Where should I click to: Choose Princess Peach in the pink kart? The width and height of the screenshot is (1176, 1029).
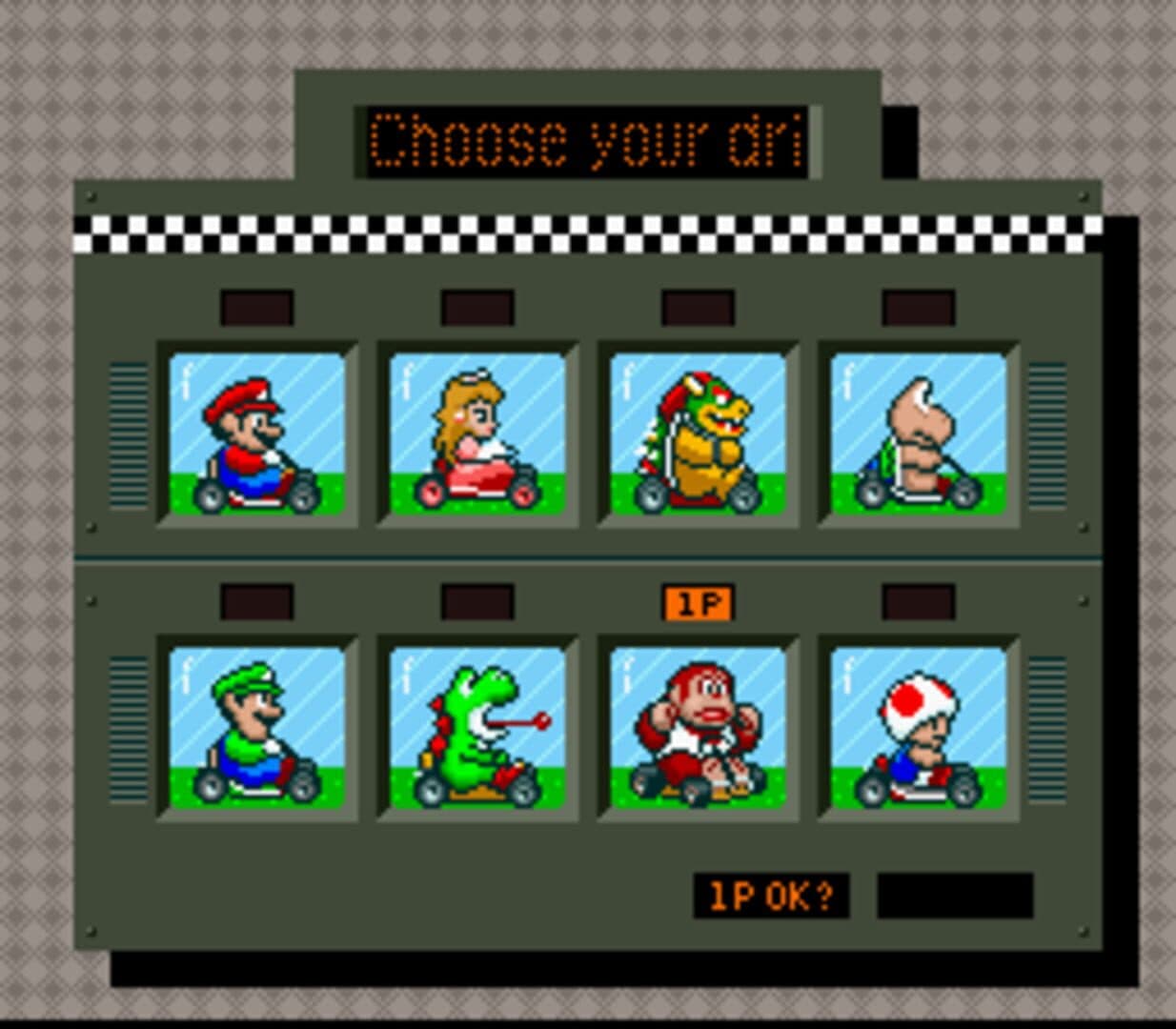tap(477, 434)
